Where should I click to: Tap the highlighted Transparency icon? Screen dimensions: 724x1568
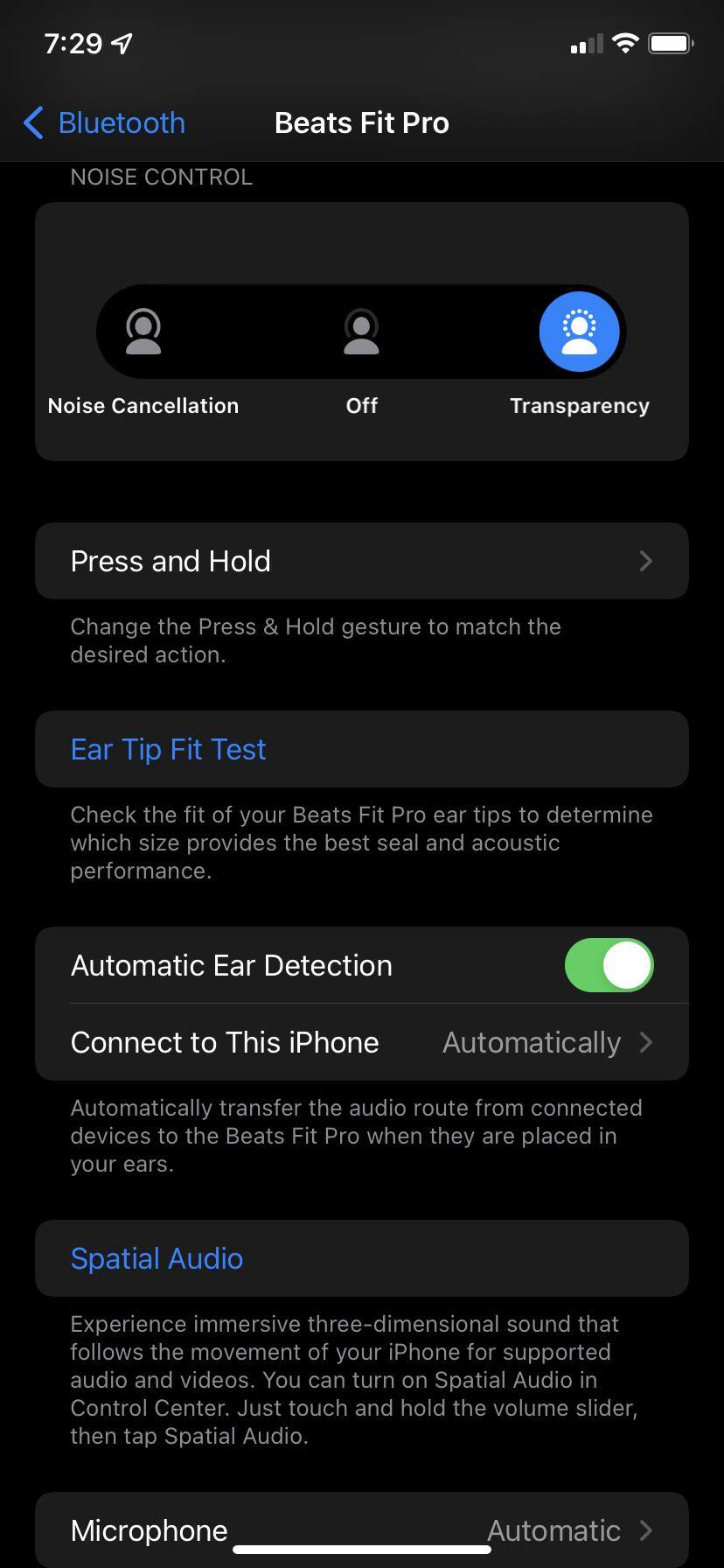pos(579,332)
